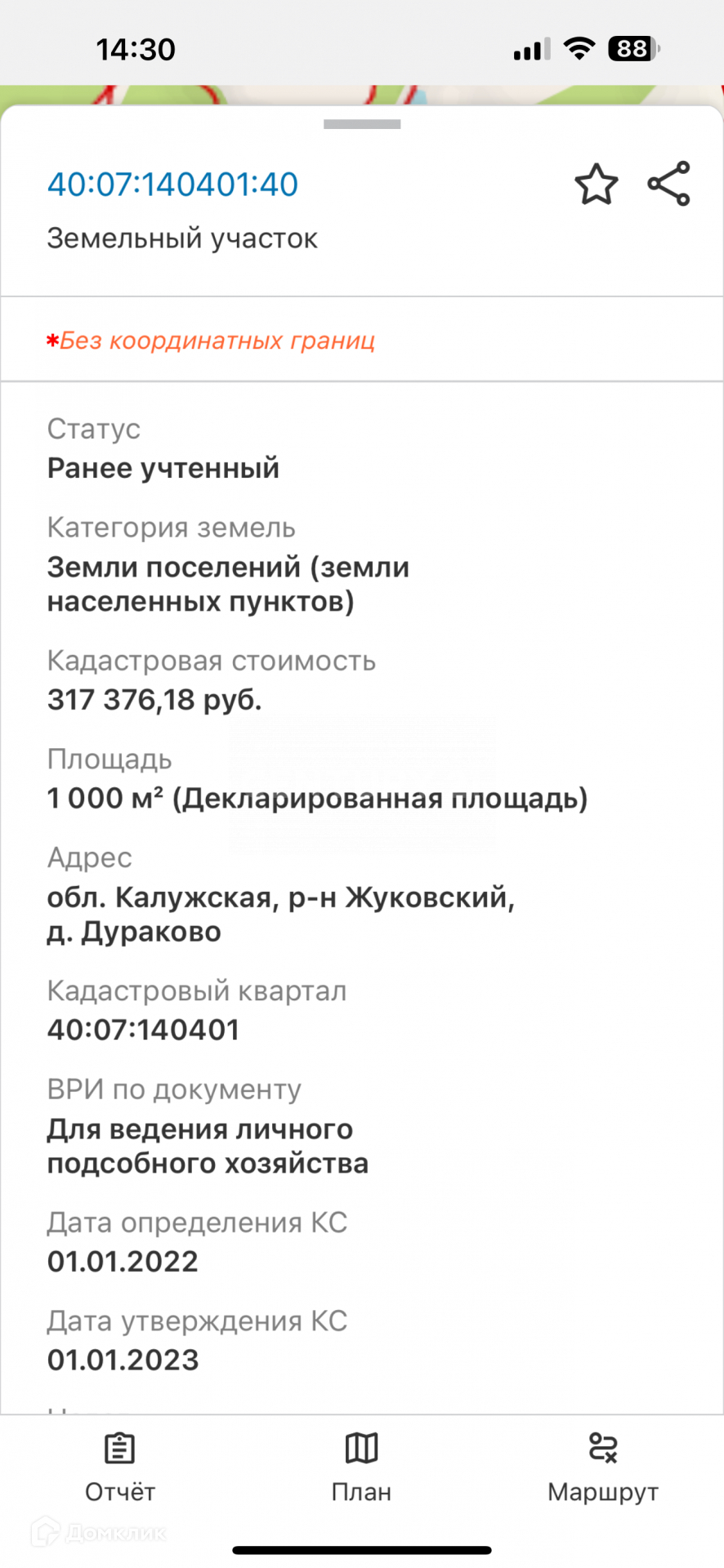Open the План map view
This screenshot has height=1568, width=724.
point(361,1468)
